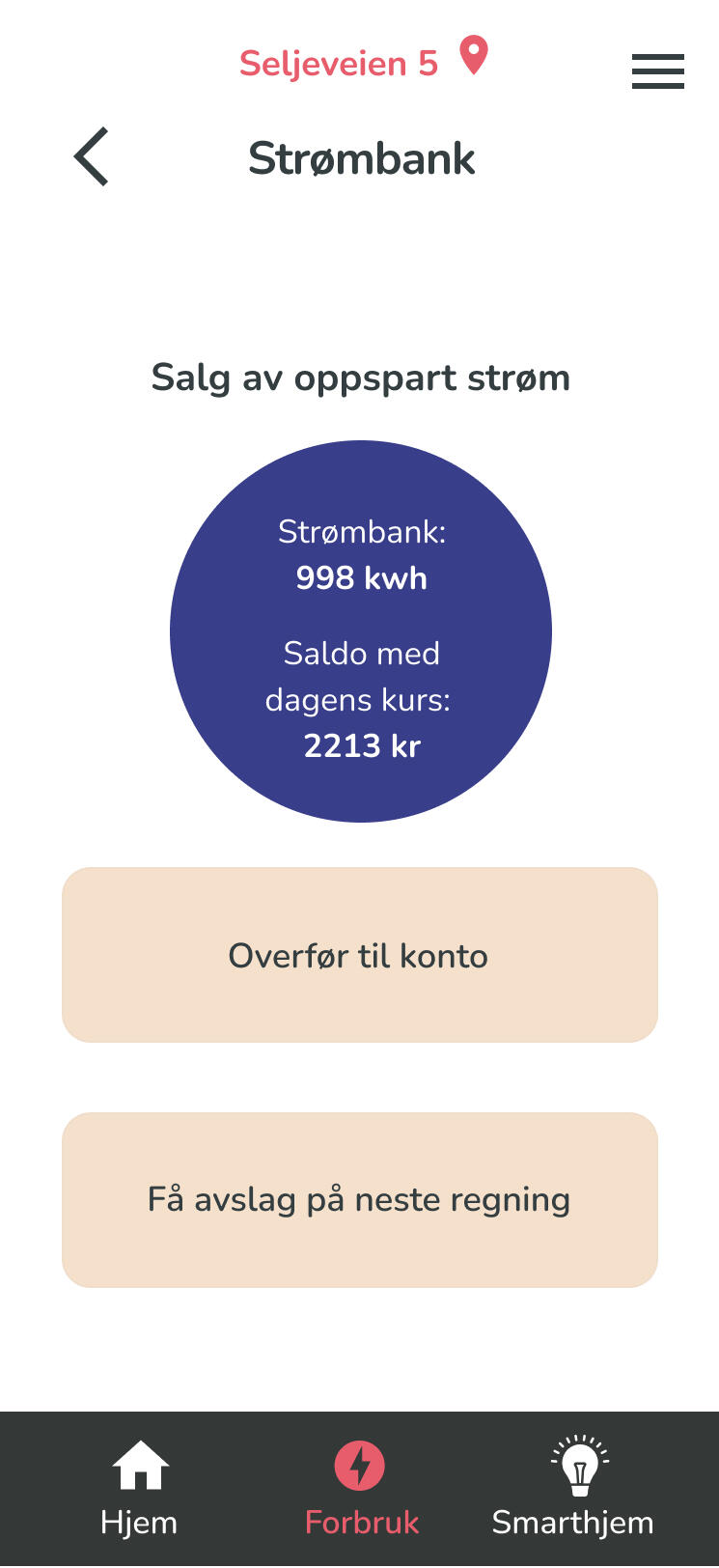Go back from Strømbank screen

(92, 156)
